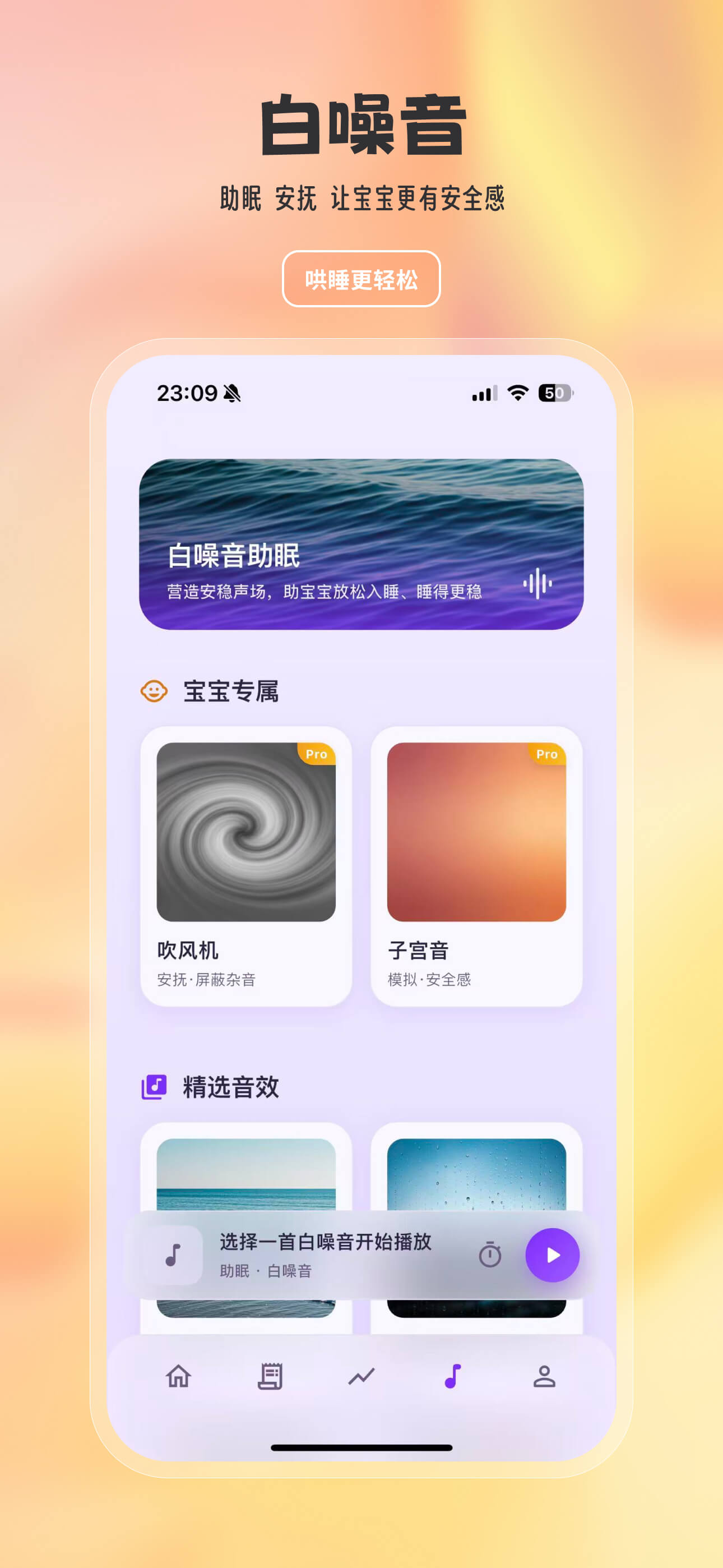Click the audio waveform icon on the banner
The image size is (723, 1568).
click(x=539, y=583)
